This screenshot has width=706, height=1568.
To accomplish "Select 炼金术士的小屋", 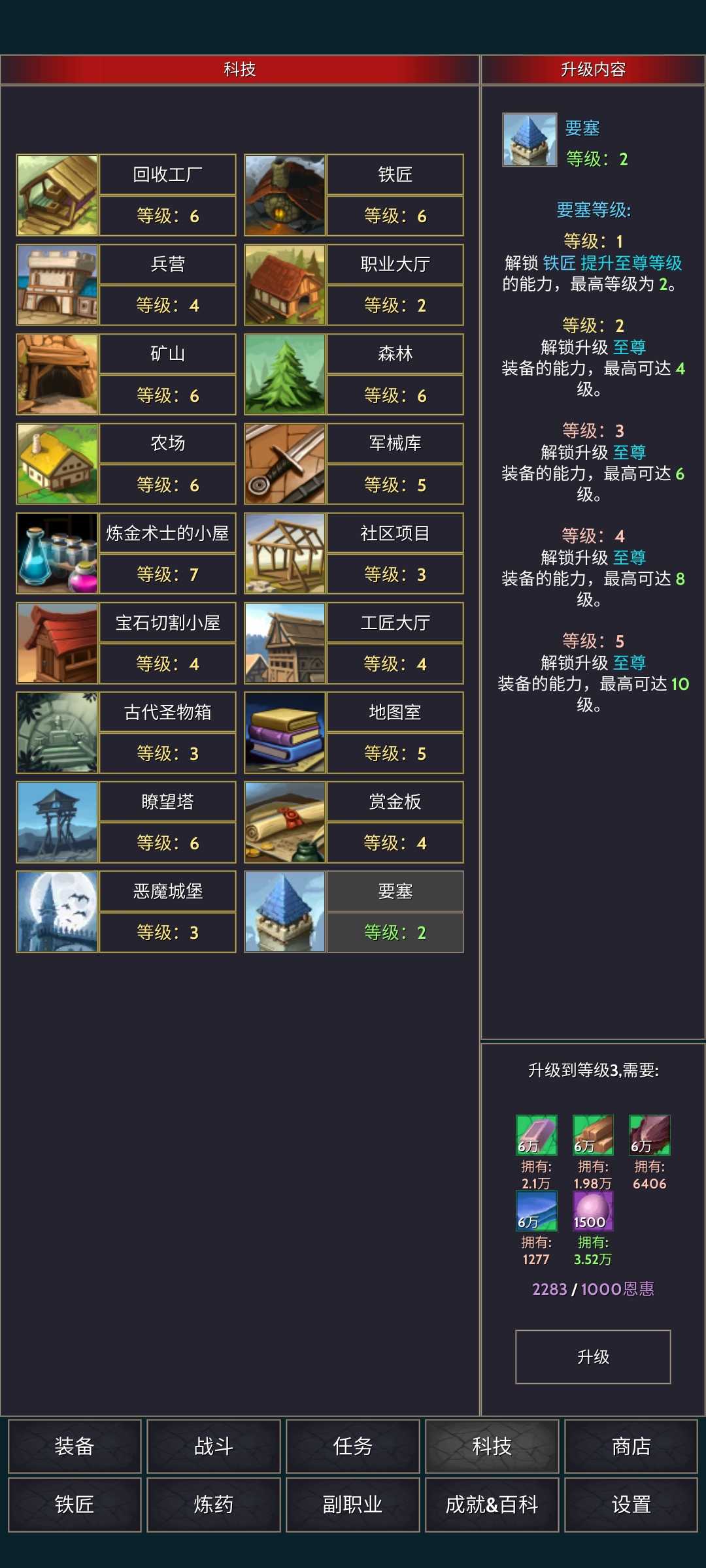I will [x=126, y=553].
